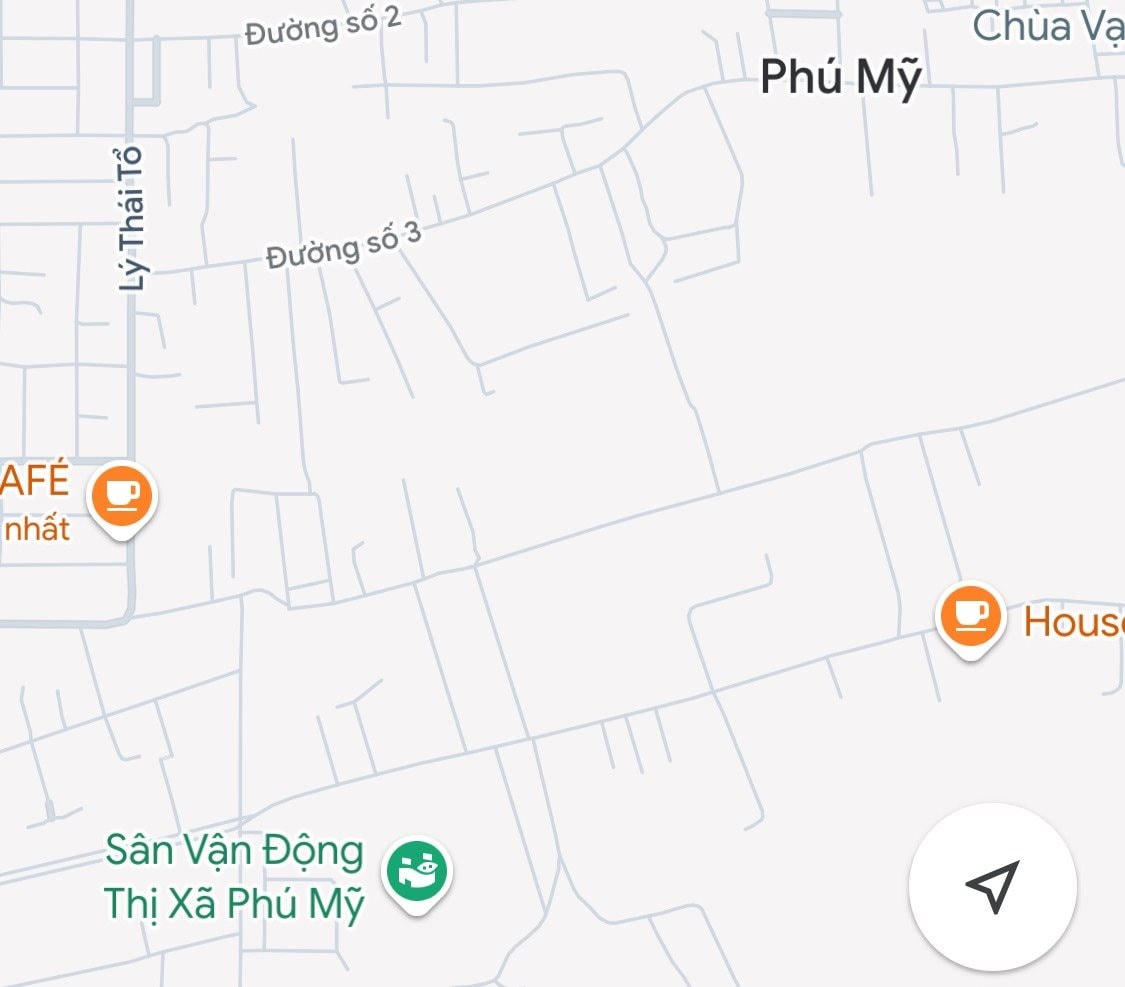Tap the my-location arrow button

point(992,886)
